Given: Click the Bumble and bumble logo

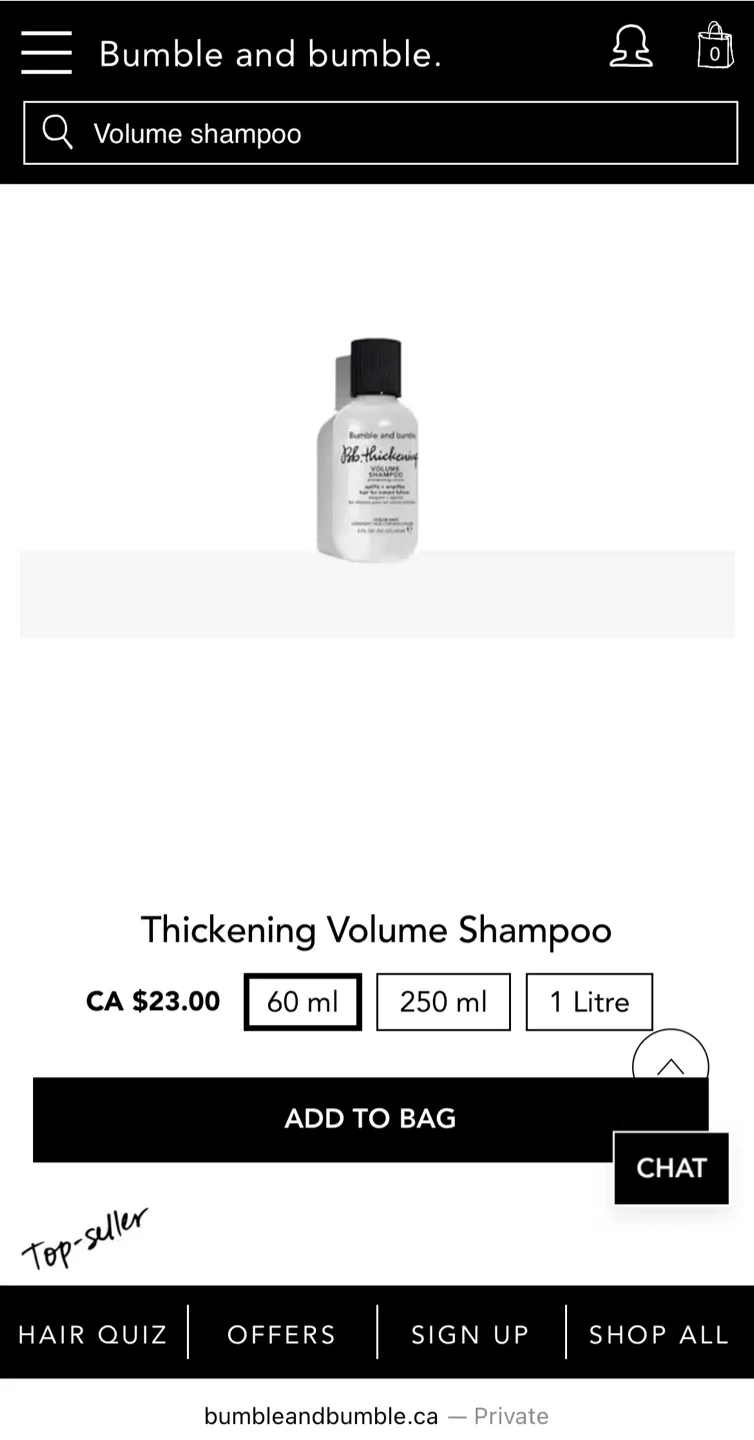Looking at the screenshot, I should point(270,54).
